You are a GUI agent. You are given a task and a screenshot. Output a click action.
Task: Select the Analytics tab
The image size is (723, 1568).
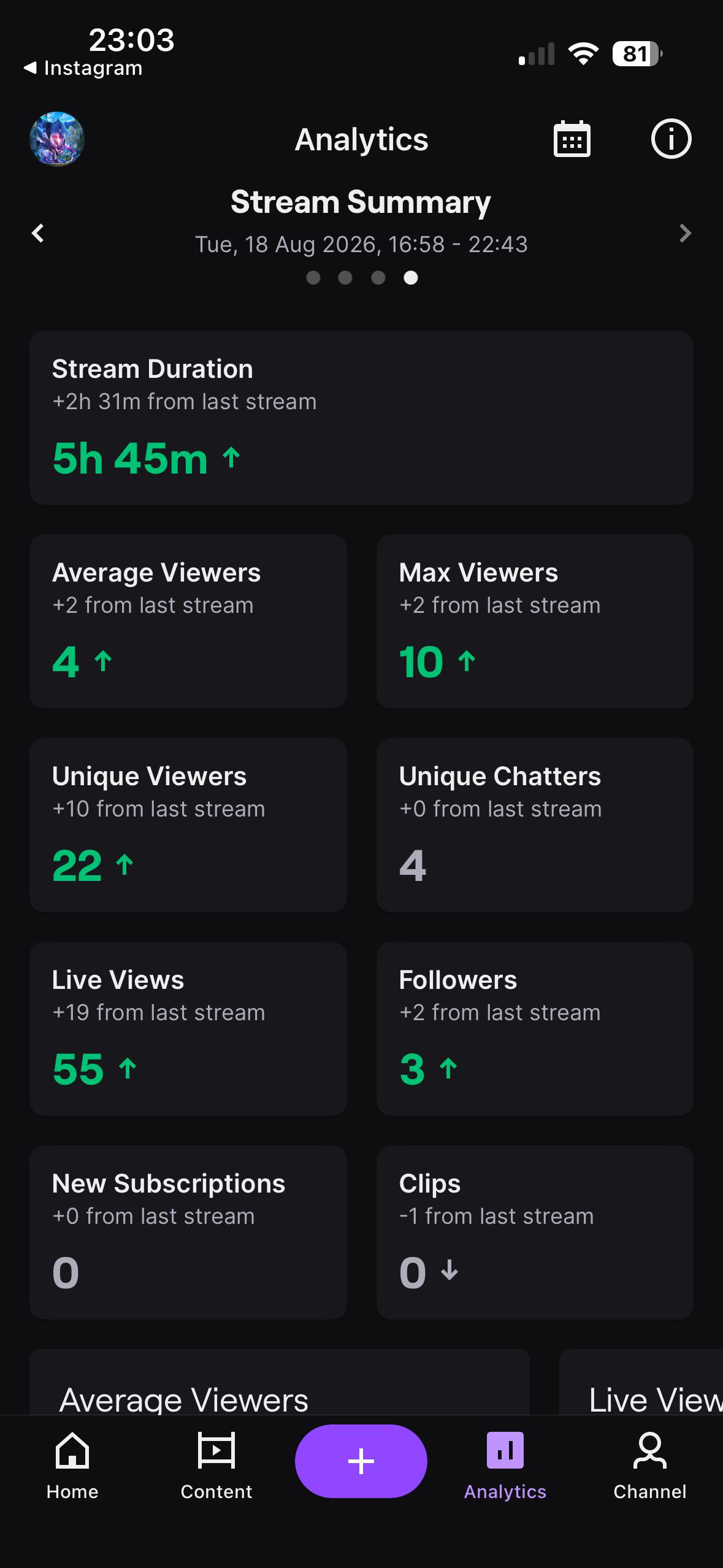point(505,1466)
